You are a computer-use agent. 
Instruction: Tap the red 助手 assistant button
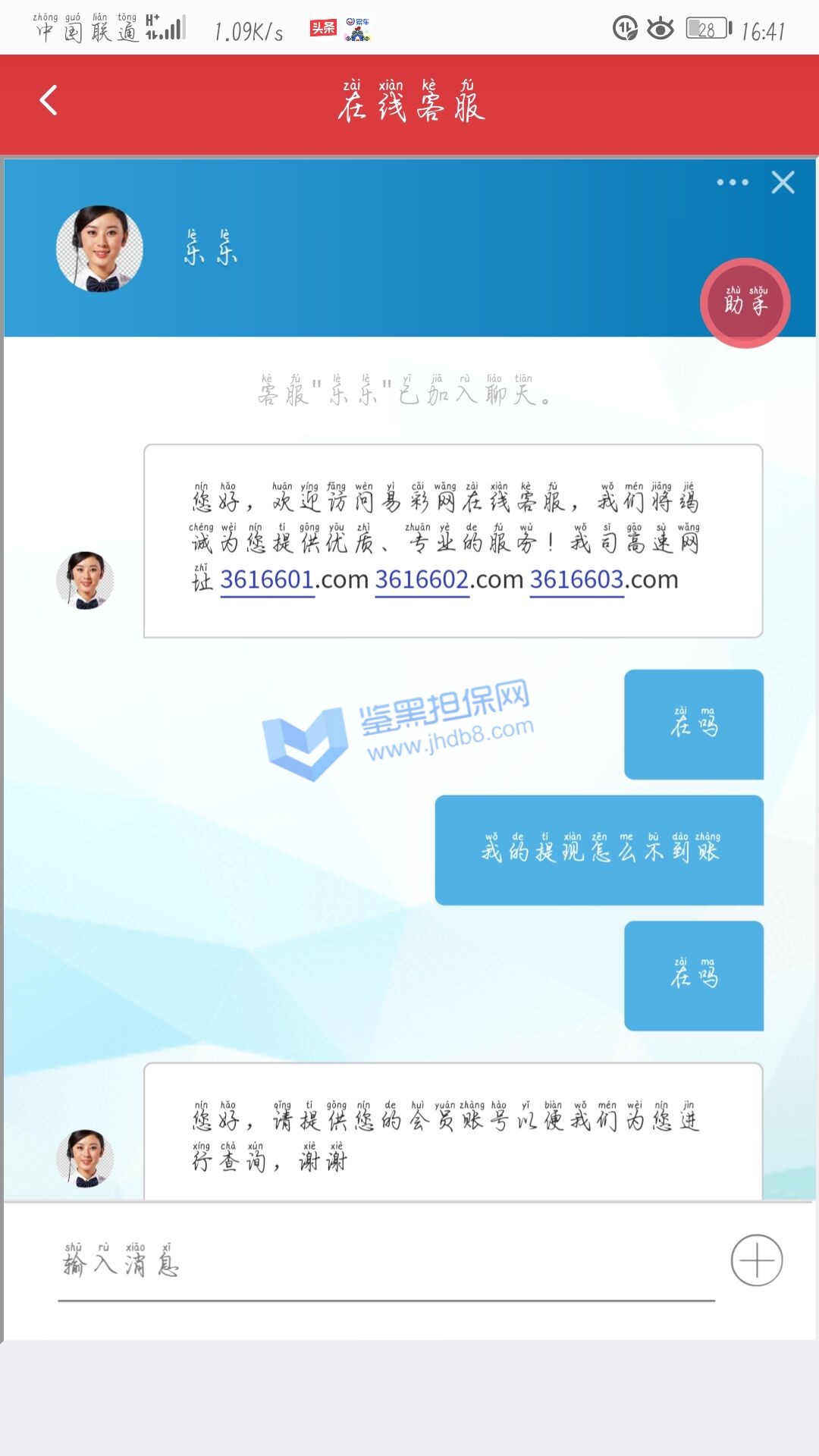[745, 303]
